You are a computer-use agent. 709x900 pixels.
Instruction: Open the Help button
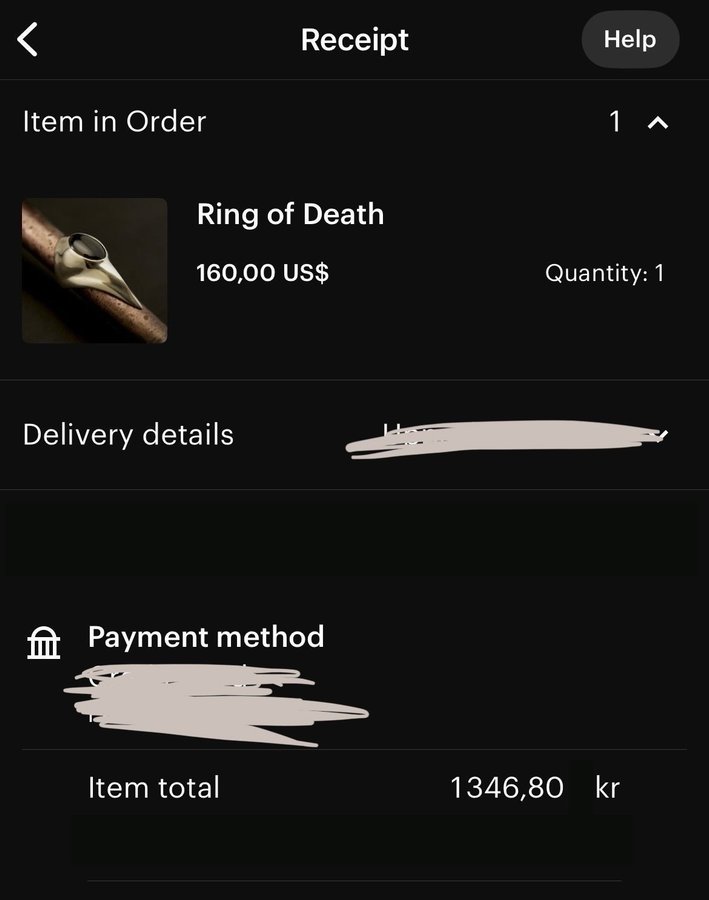[629, 40]
